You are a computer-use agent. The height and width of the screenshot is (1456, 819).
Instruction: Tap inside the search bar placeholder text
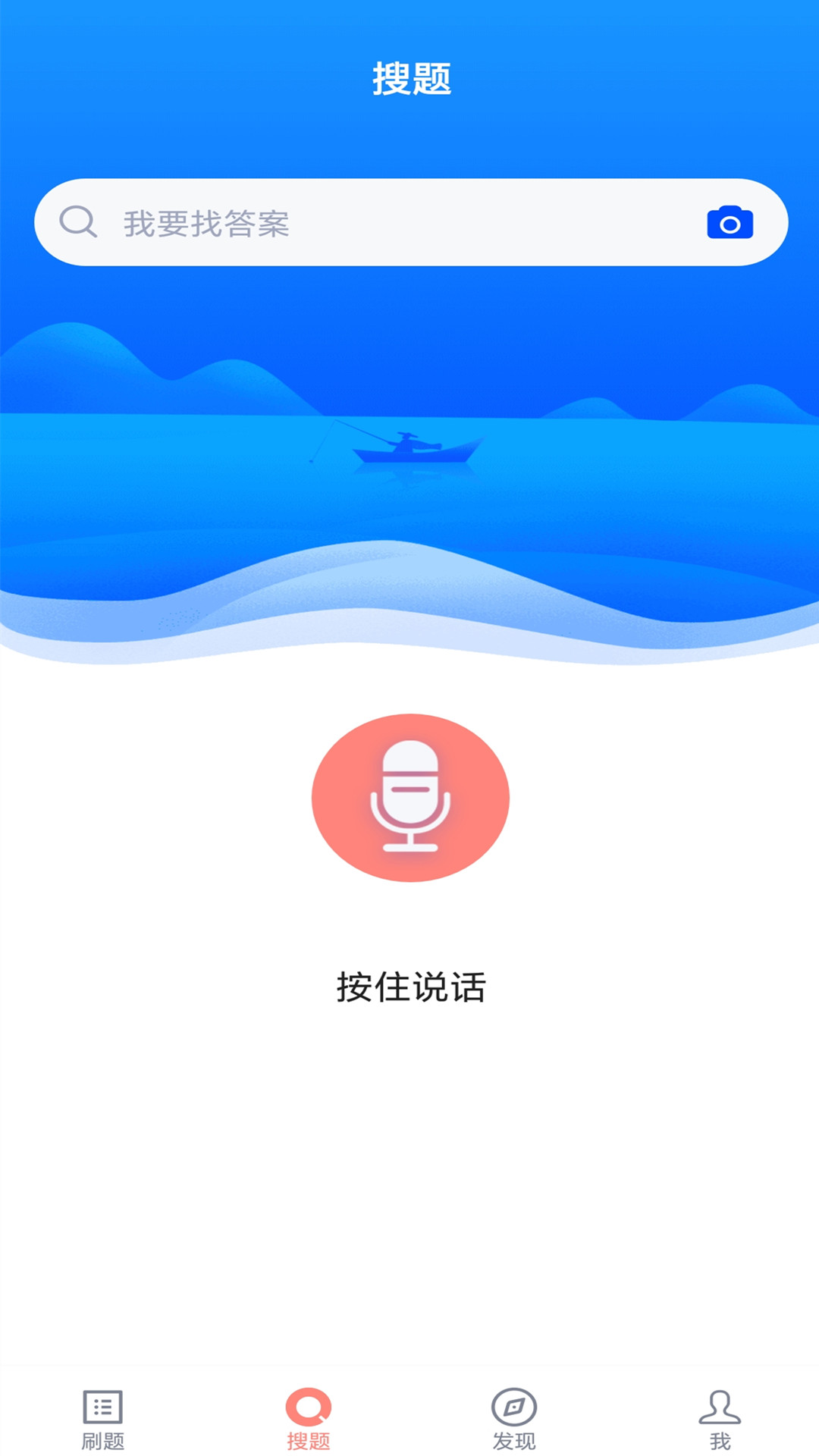click(x=209, y=224)
